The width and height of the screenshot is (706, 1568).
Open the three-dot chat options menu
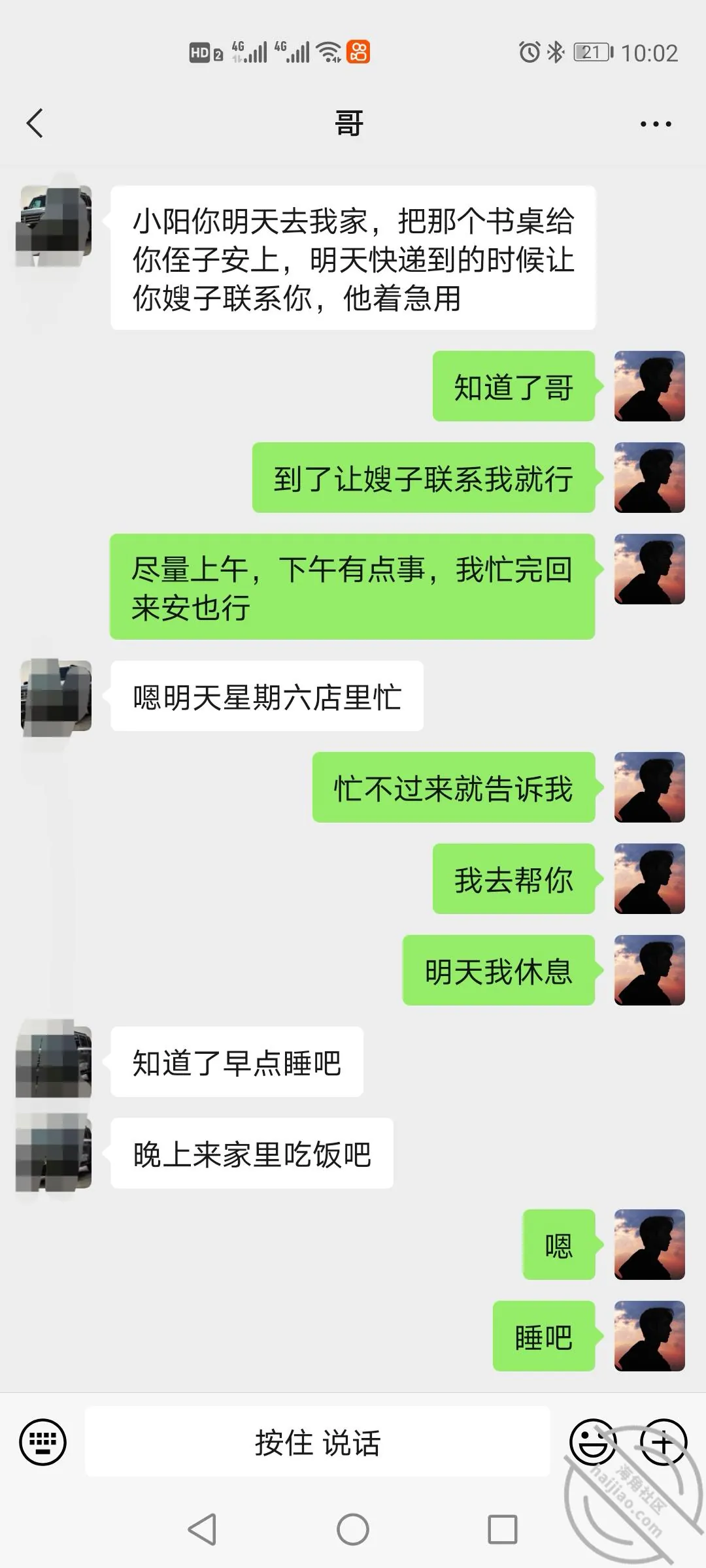(656, 123)
